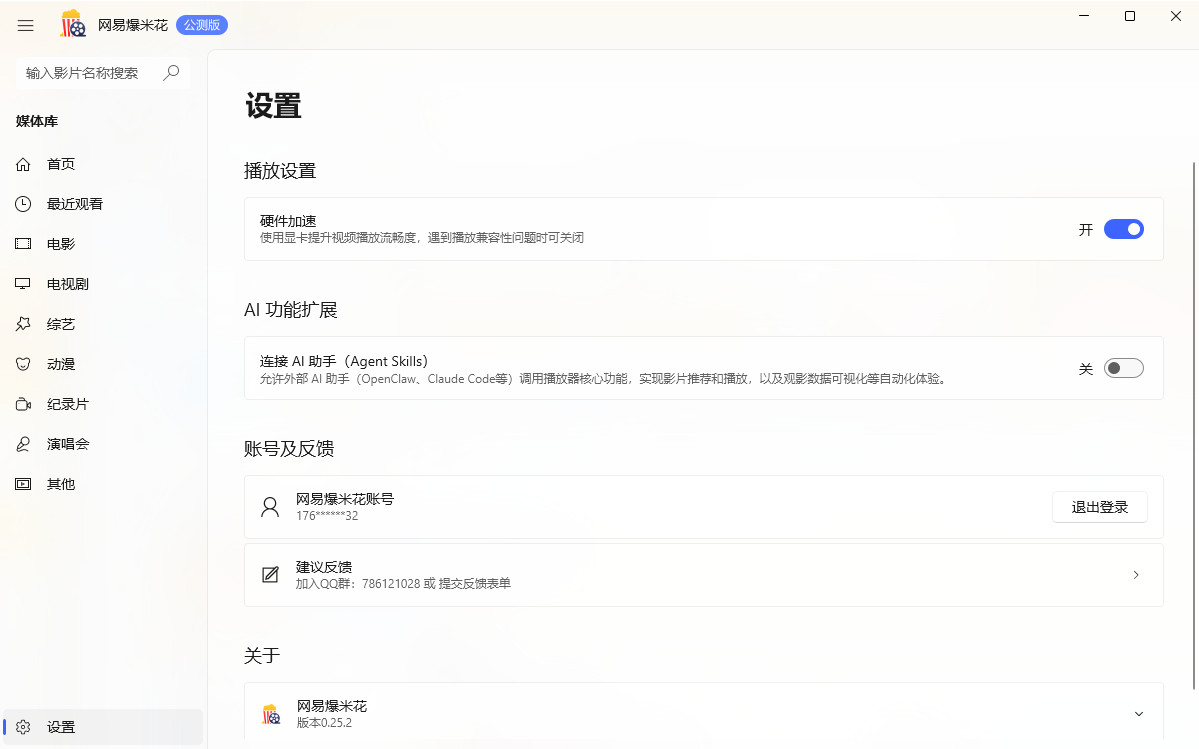1199x749 pixels.
Task: Tap the 输入影片名称搜索 search field
Action: click(x=102, y=73)
